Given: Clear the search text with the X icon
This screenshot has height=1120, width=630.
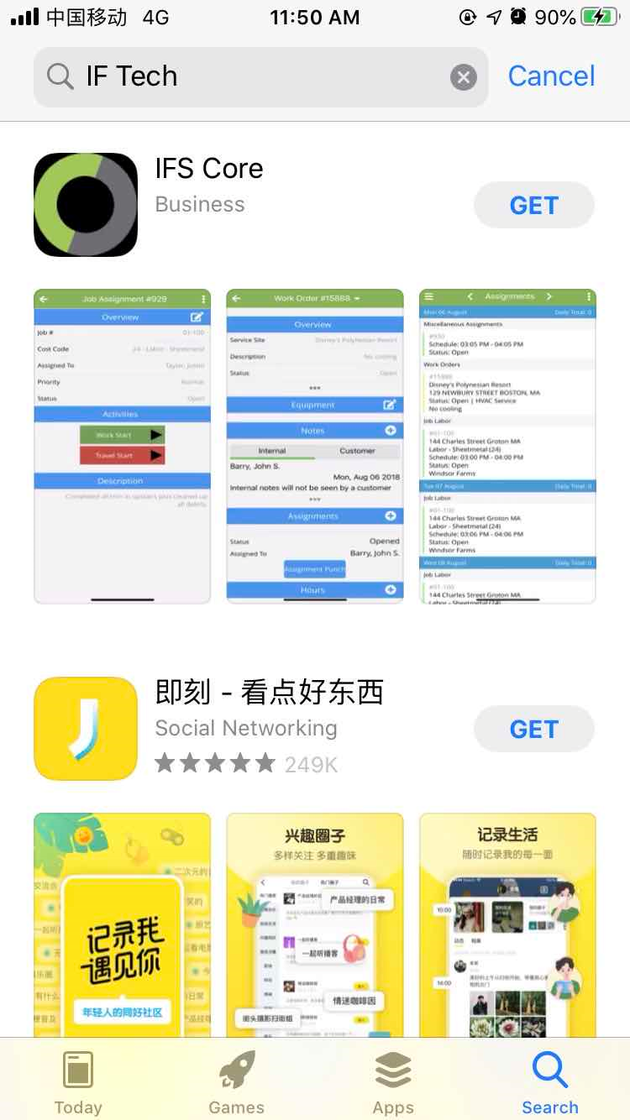Looking at the screenshot, I should (x=463, y=77).
